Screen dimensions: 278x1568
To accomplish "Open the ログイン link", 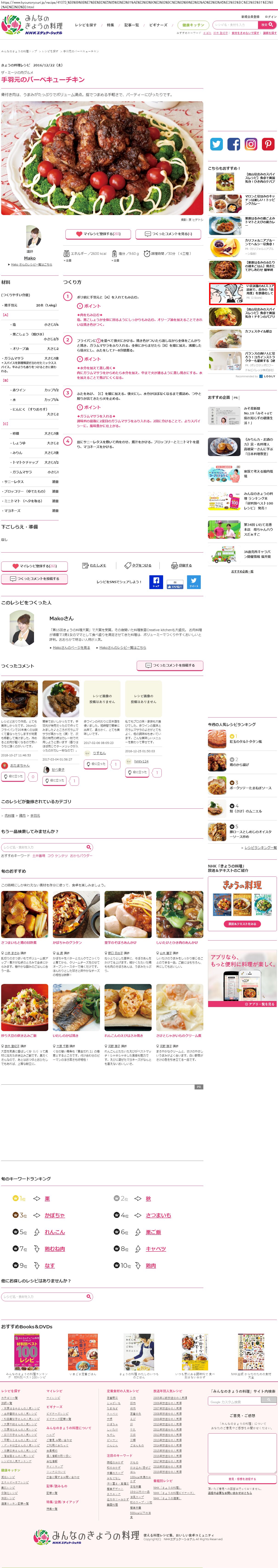I will point(270,17).
